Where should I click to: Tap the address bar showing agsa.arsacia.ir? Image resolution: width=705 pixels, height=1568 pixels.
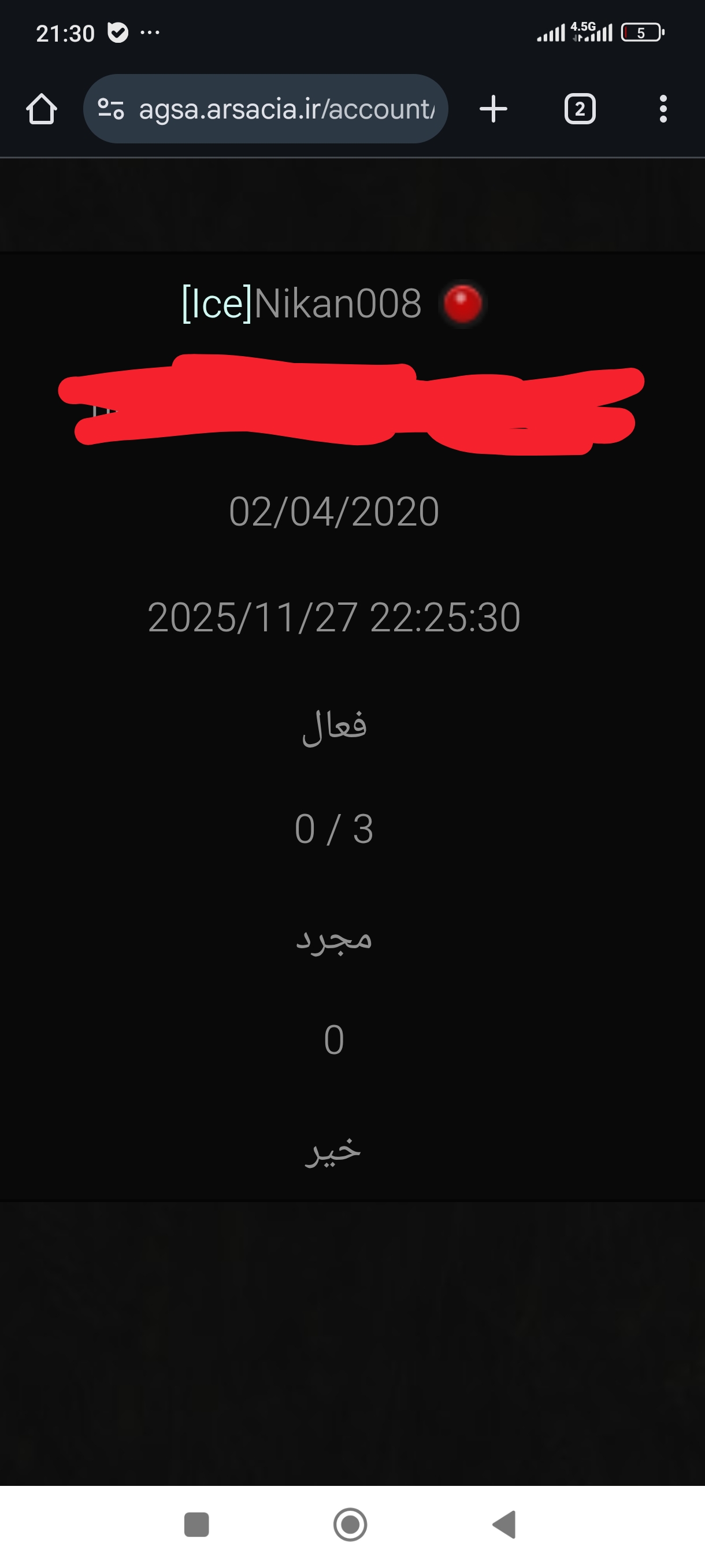pyautogui.click(x=286, y=109)
